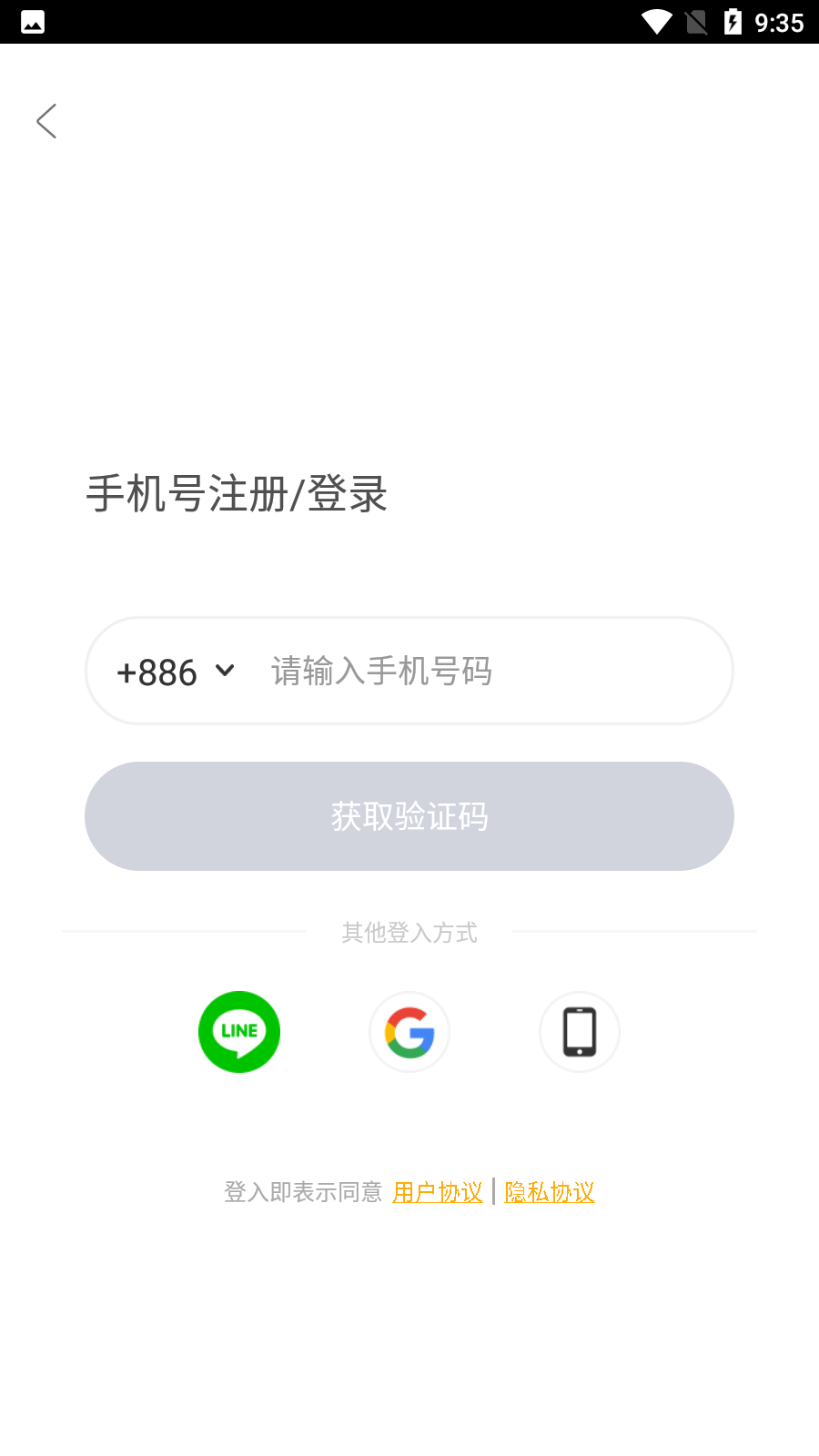Tap the 登入即表示同意 consent text

(x=304, y=1192)
